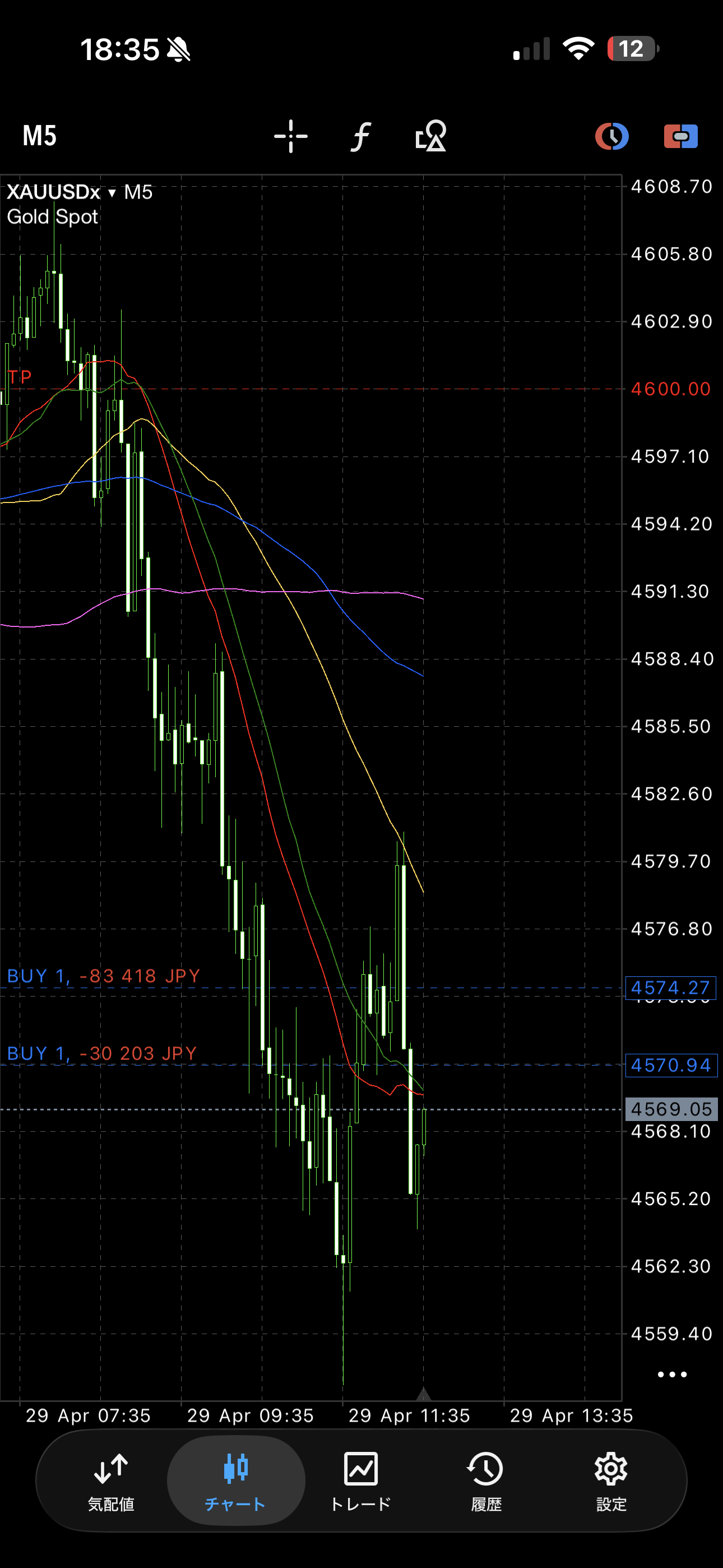The image size is (723, 1568).
Task: Open the new order trade icon
Action: (680, 136)
